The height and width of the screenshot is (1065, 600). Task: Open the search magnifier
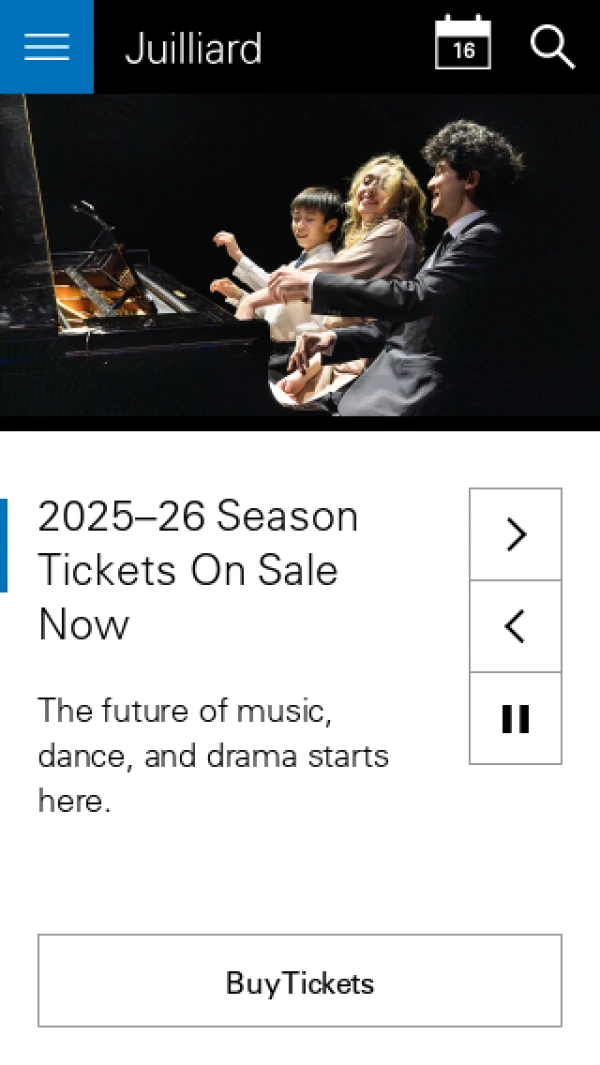[552, 46]
